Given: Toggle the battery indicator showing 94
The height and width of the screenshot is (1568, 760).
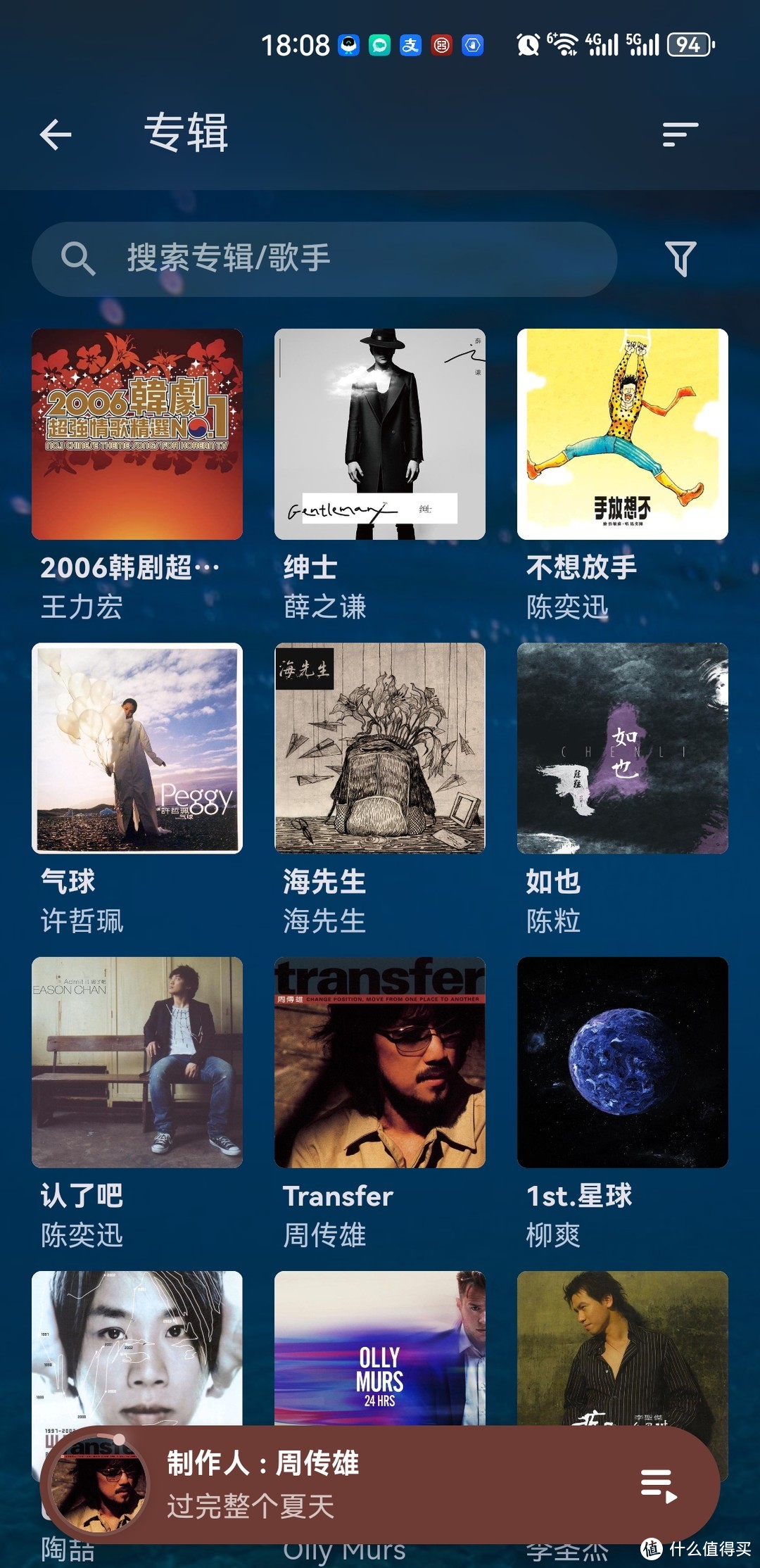Looking at the screenshot, I should tap(686, 44).
